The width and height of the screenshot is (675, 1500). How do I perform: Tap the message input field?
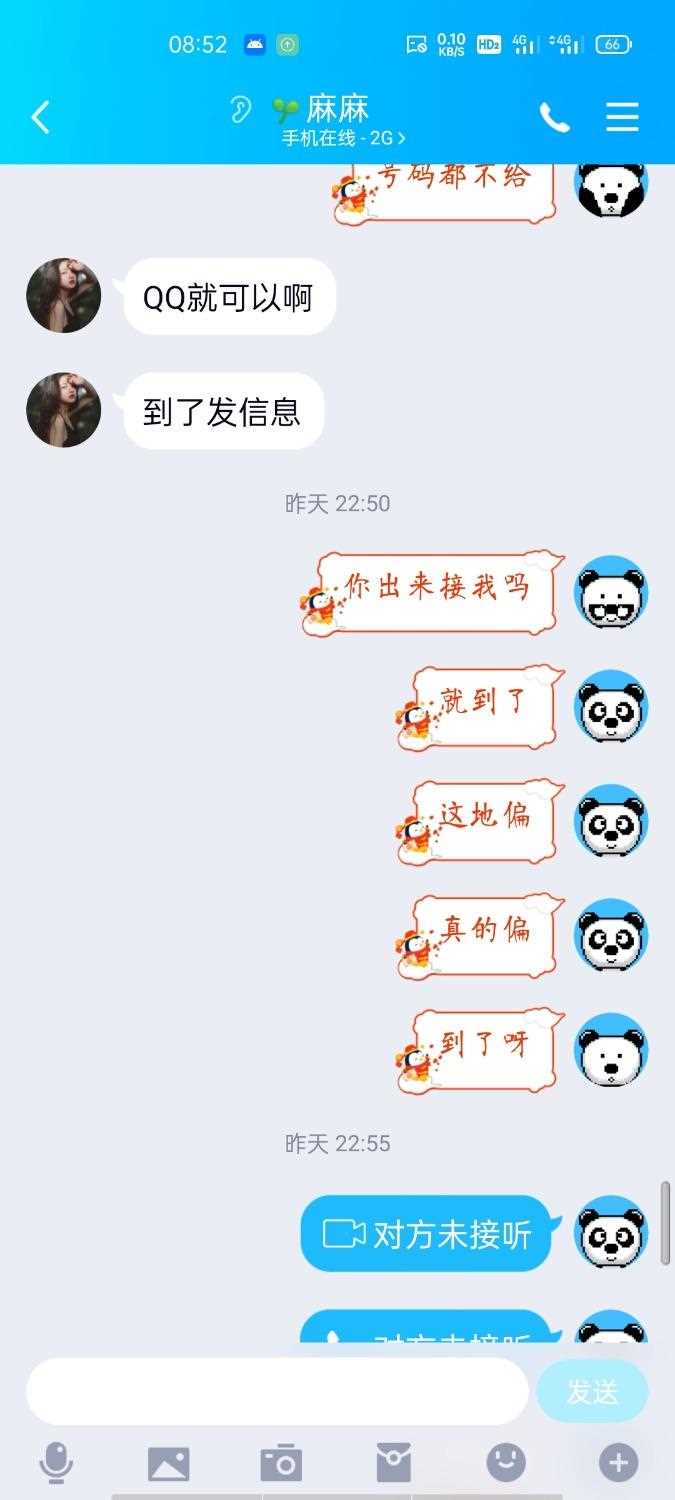[277, 1391]
